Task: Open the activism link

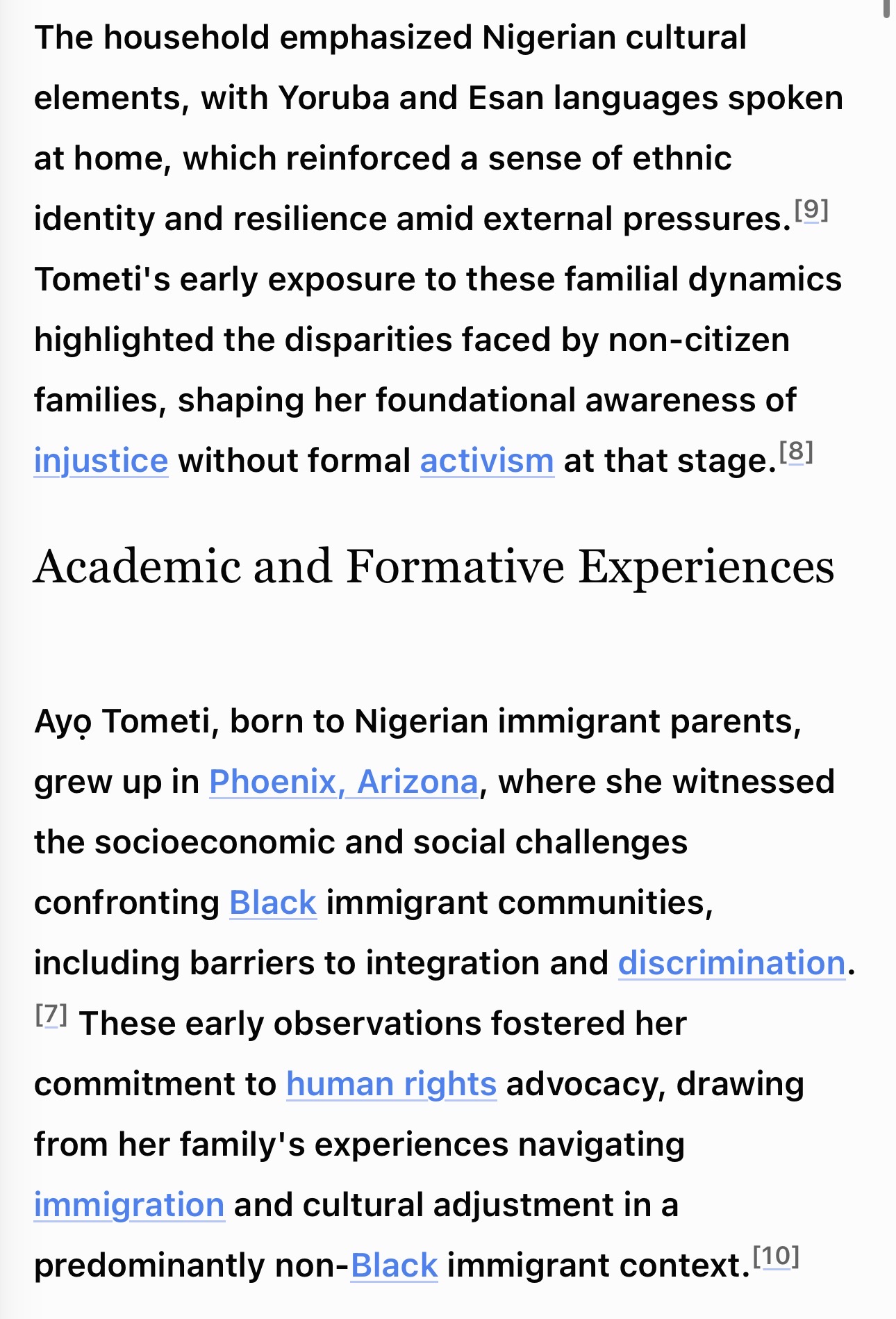Action: tap(487, 461)
